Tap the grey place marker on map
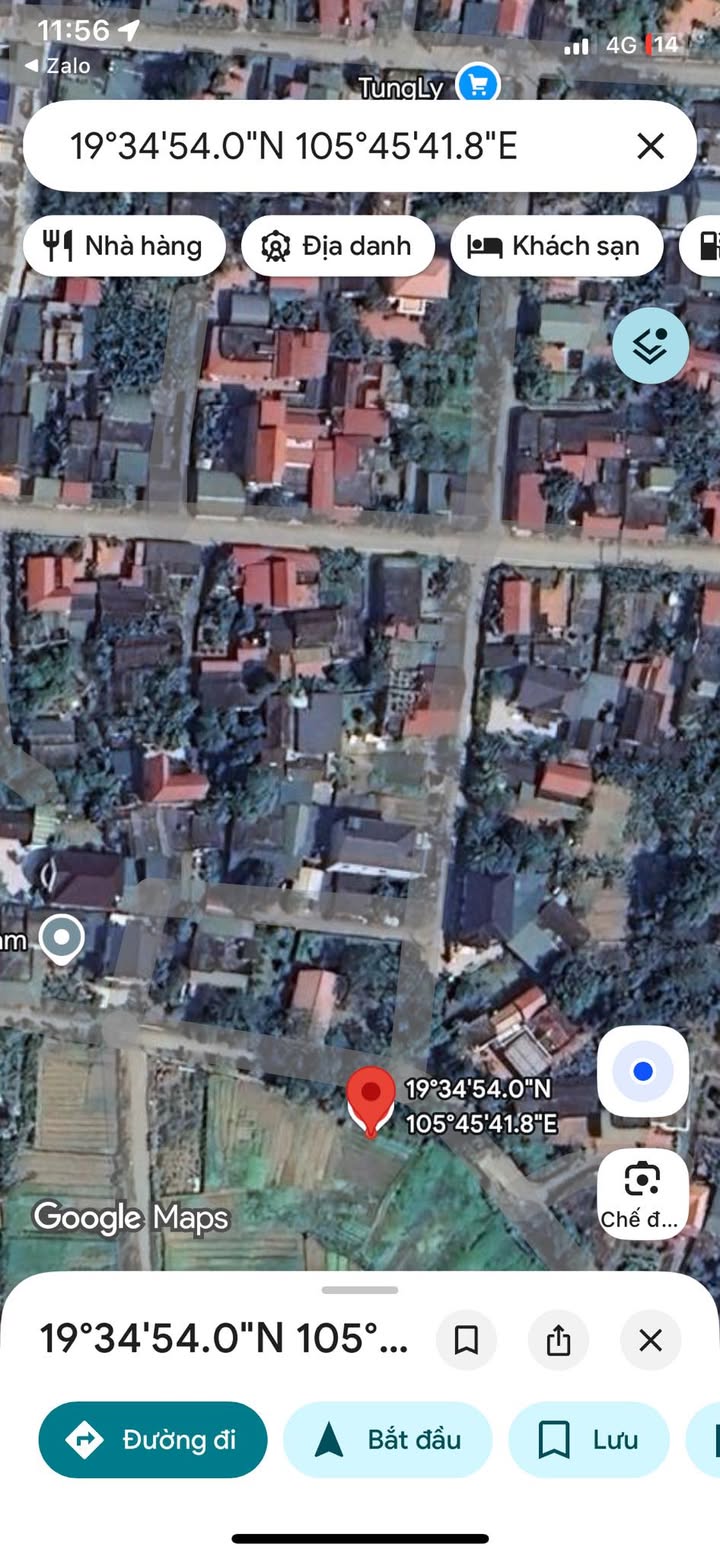The height and width of the screenshot is (1559, 720). [x=62, y=940]
